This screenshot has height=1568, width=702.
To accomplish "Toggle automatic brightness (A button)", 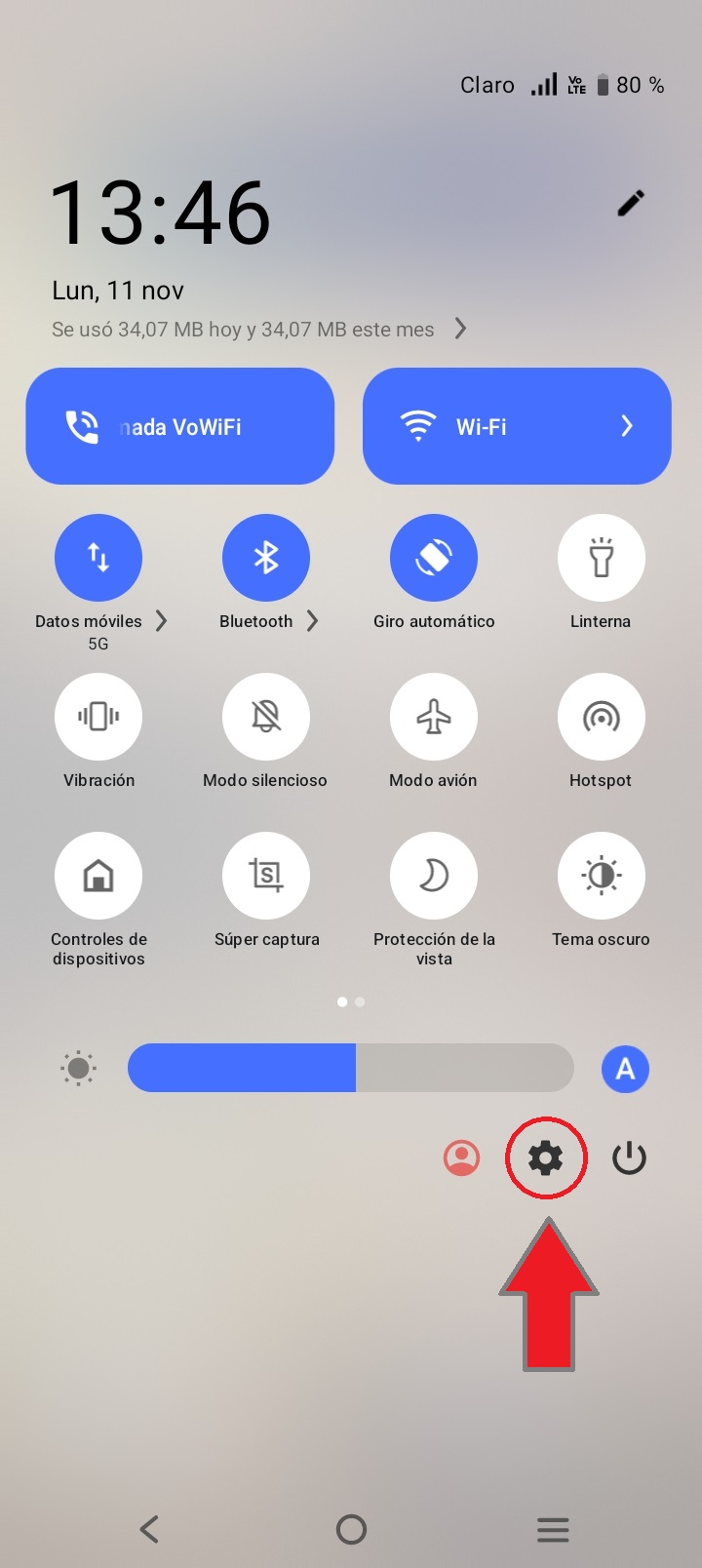I will point(625,1069).
